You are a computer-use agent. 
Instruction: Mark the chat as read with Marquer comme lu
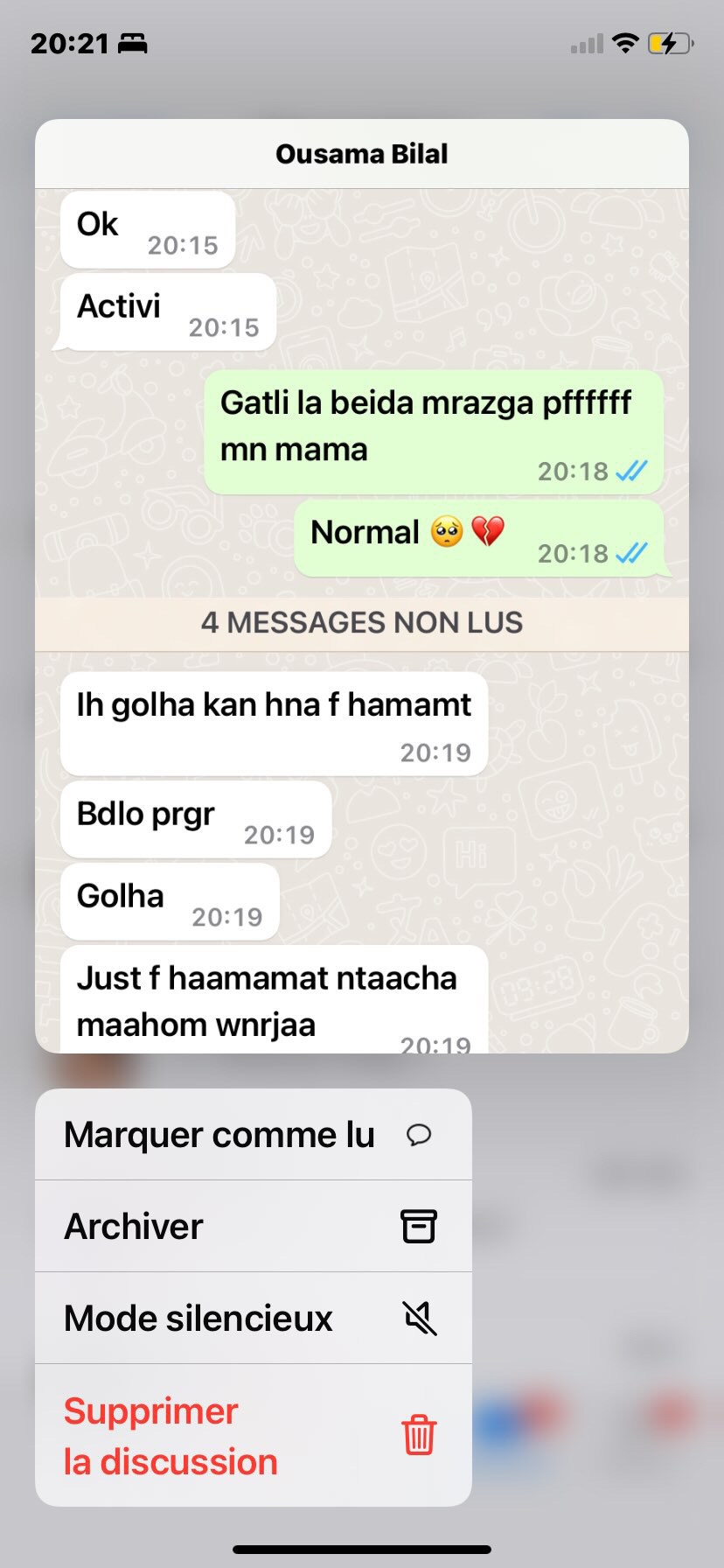click(253, 1135)
